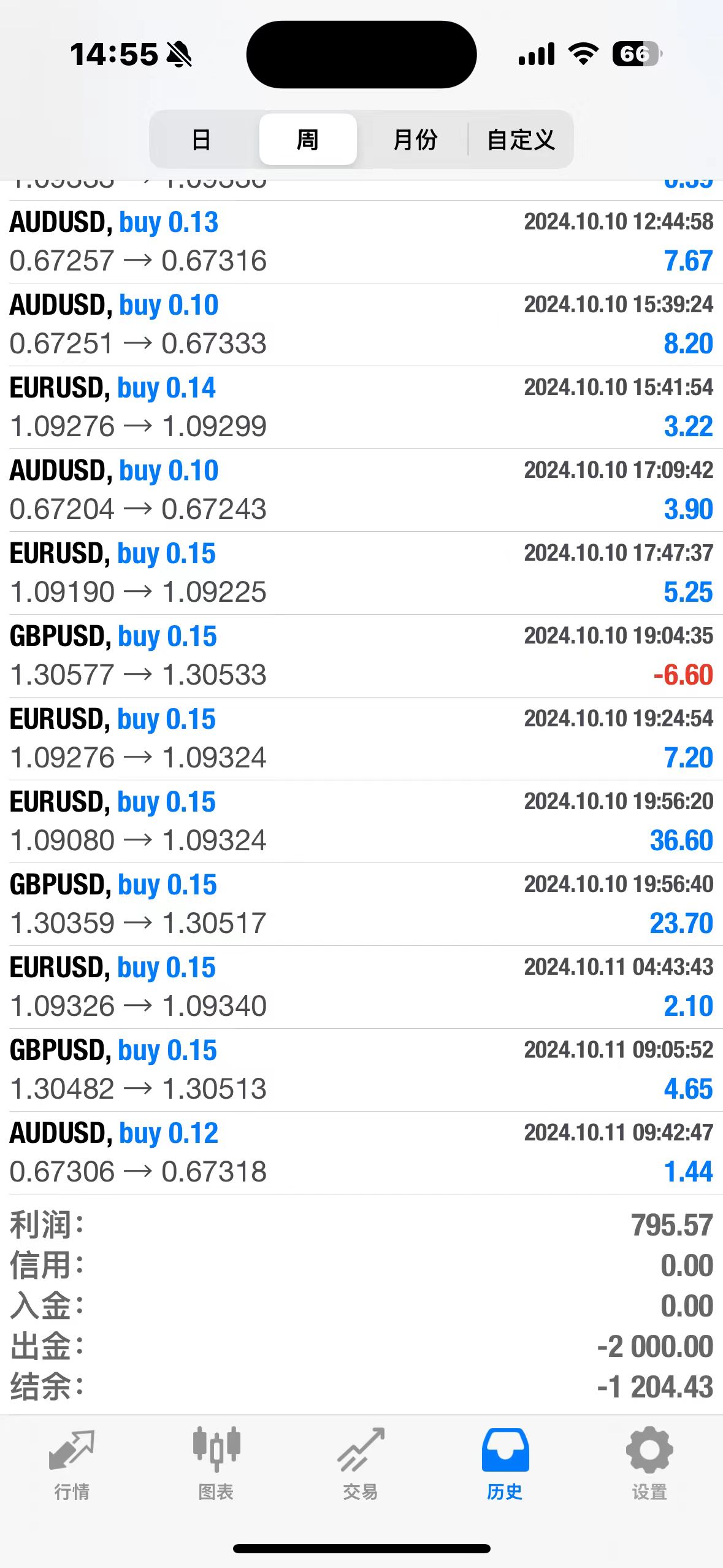Show details of AUDUSD trade at 17:09:42
This screenshot has height=1568, width=723.
click(361, 490)
